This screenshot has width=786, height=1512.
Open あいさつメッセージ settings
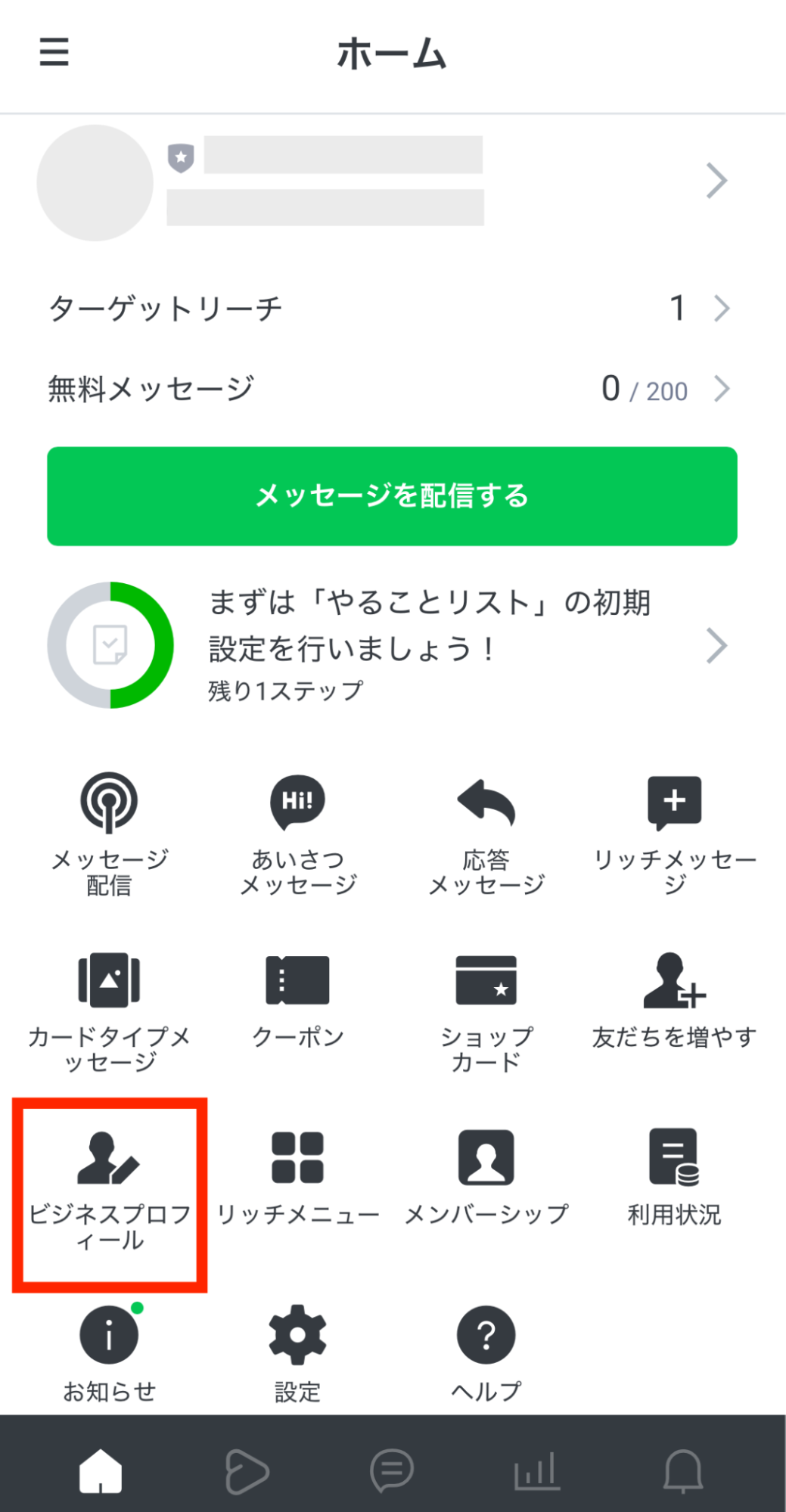pos(297,832)
